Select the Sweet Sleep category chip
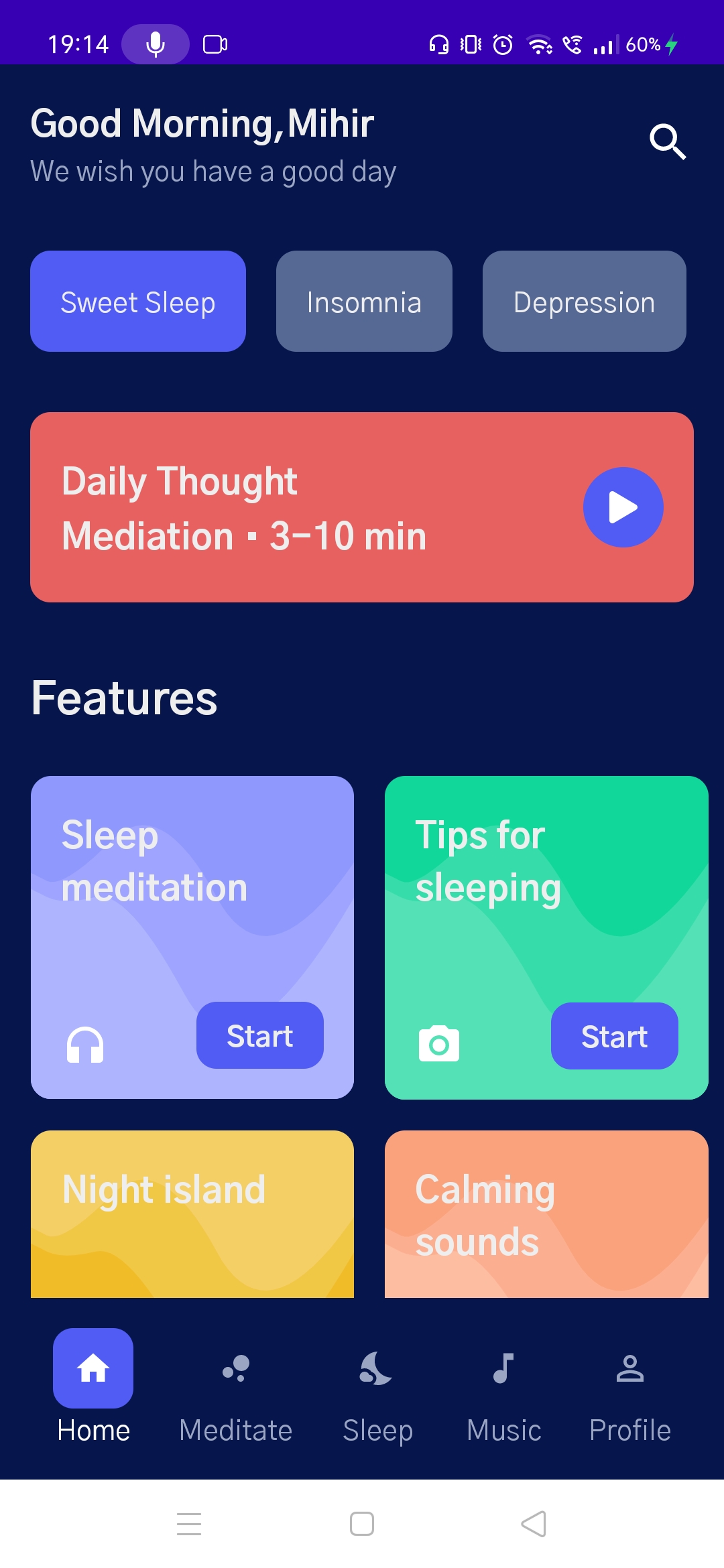The width and height of the screenshot is (724, 1568). point(137,301)
